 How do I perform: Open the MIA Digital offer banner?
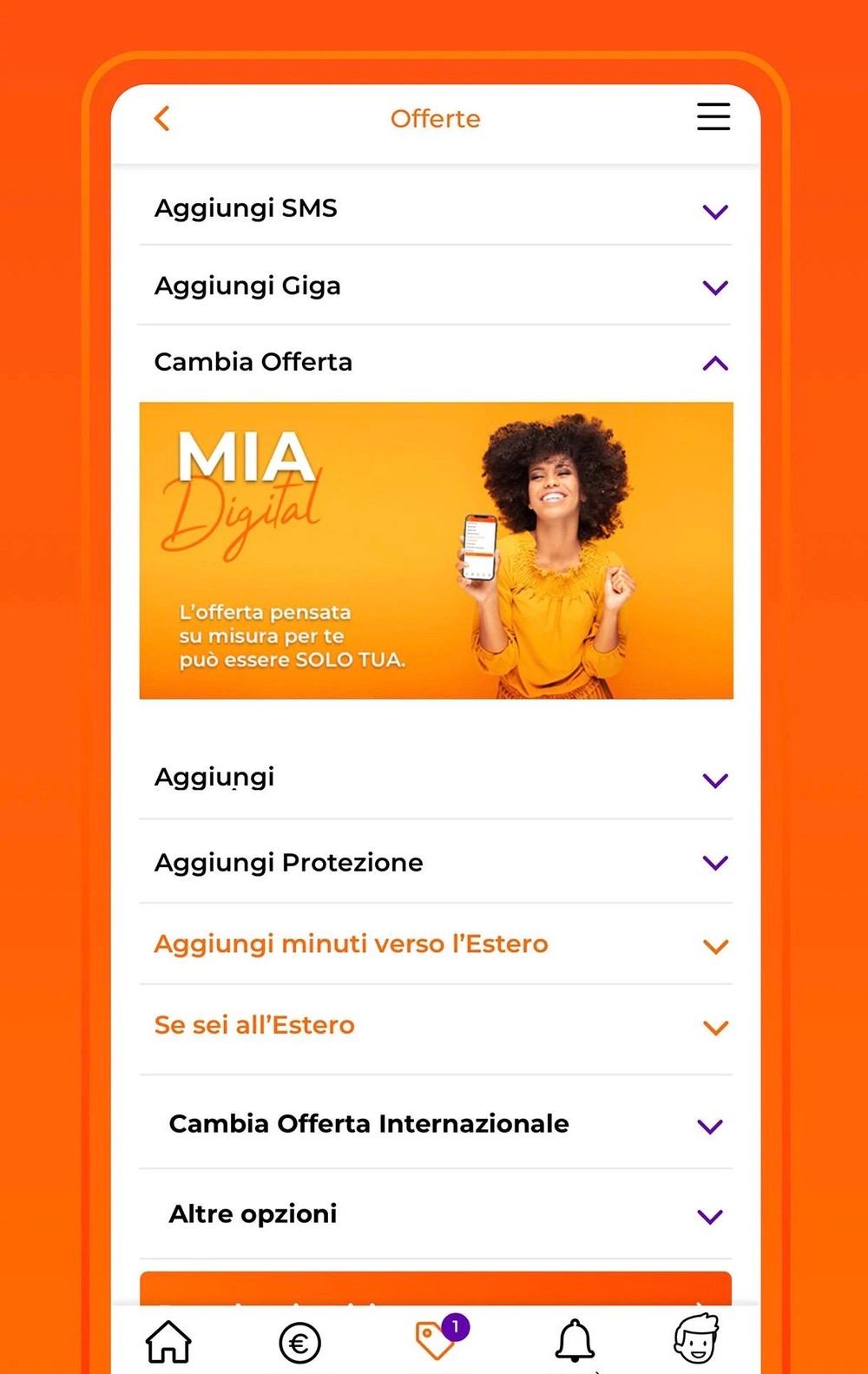pyautogui.click(x=436, y=550)
